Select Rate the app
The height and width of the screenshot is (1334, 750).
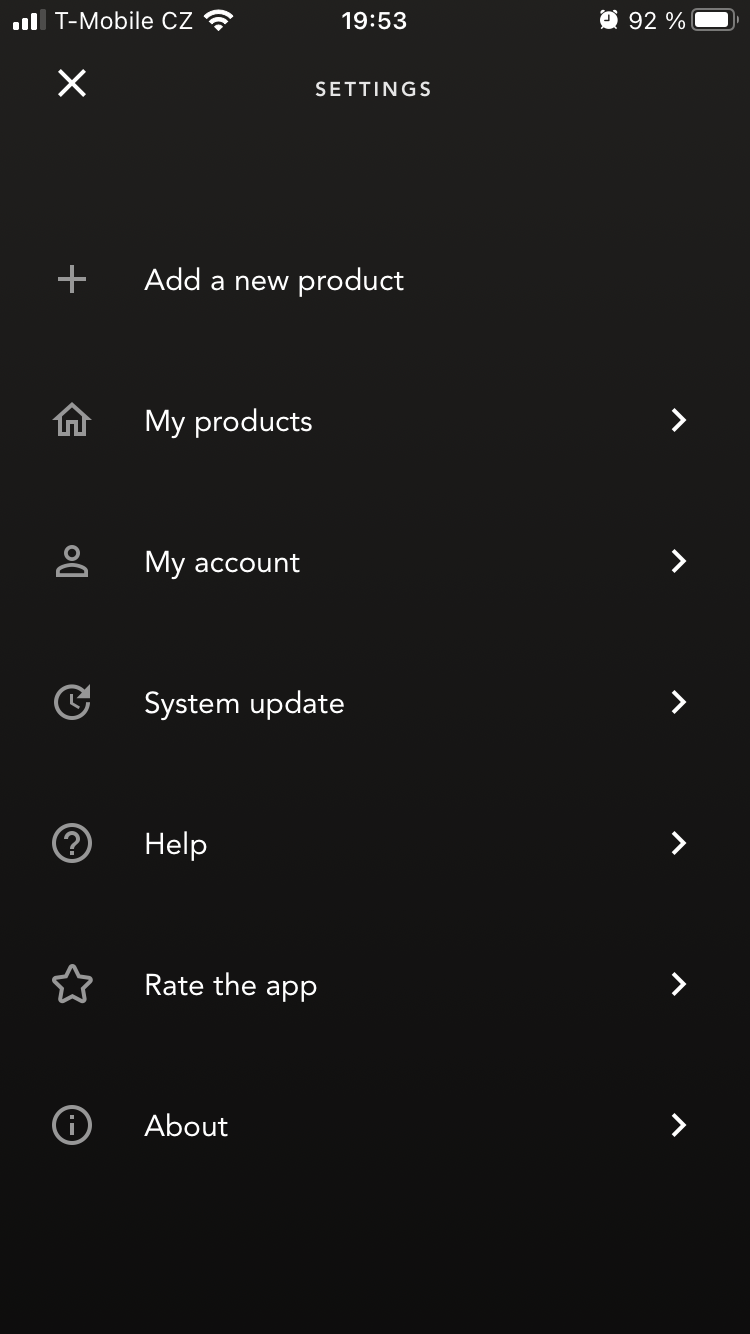230,985
